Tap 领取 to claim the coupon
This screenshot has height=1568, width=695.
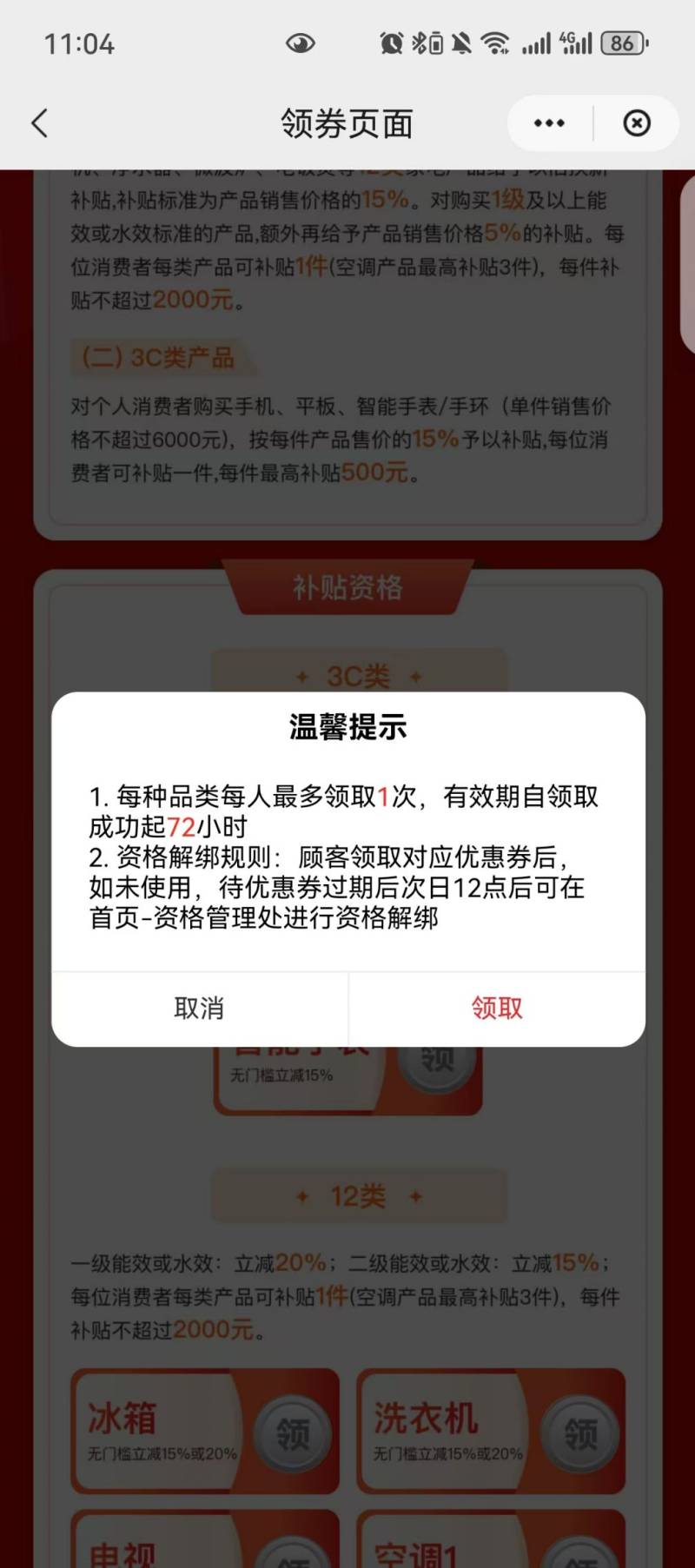click(x=496, y=1008)
